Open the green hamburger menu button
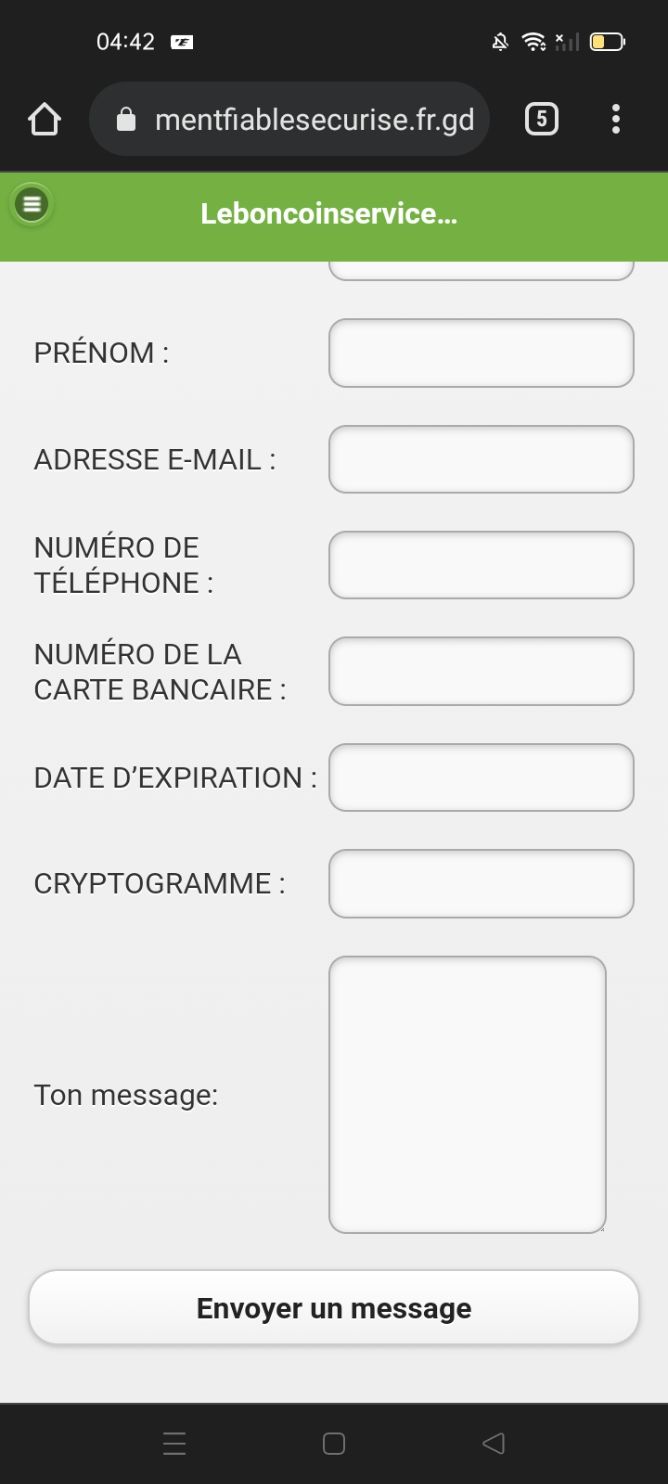Image resolution: width=668 pixels, height=1484 pixels. pos(31,205)
